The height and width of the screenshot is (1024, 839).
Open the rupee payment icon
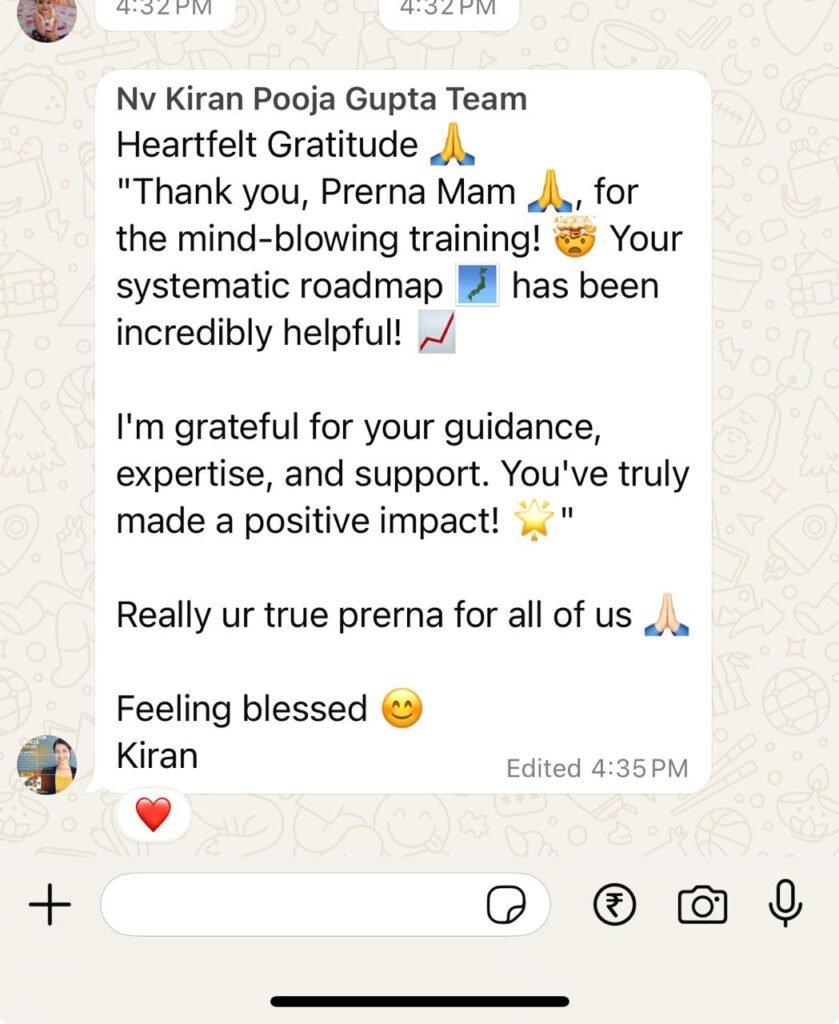614,905
